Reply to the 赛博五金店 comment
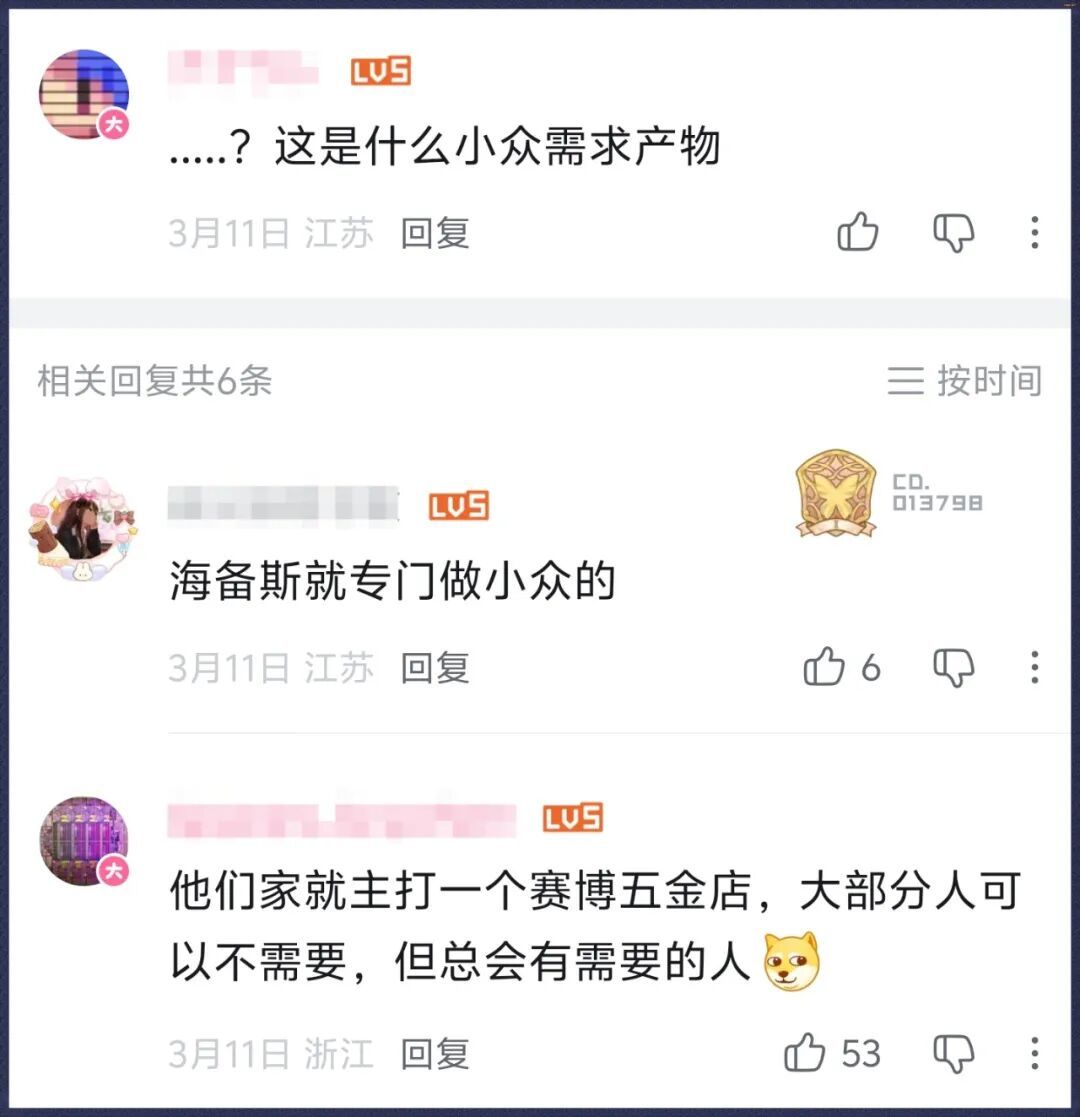Viewport: 1080px width, 1117px height. coord(435,1054)
